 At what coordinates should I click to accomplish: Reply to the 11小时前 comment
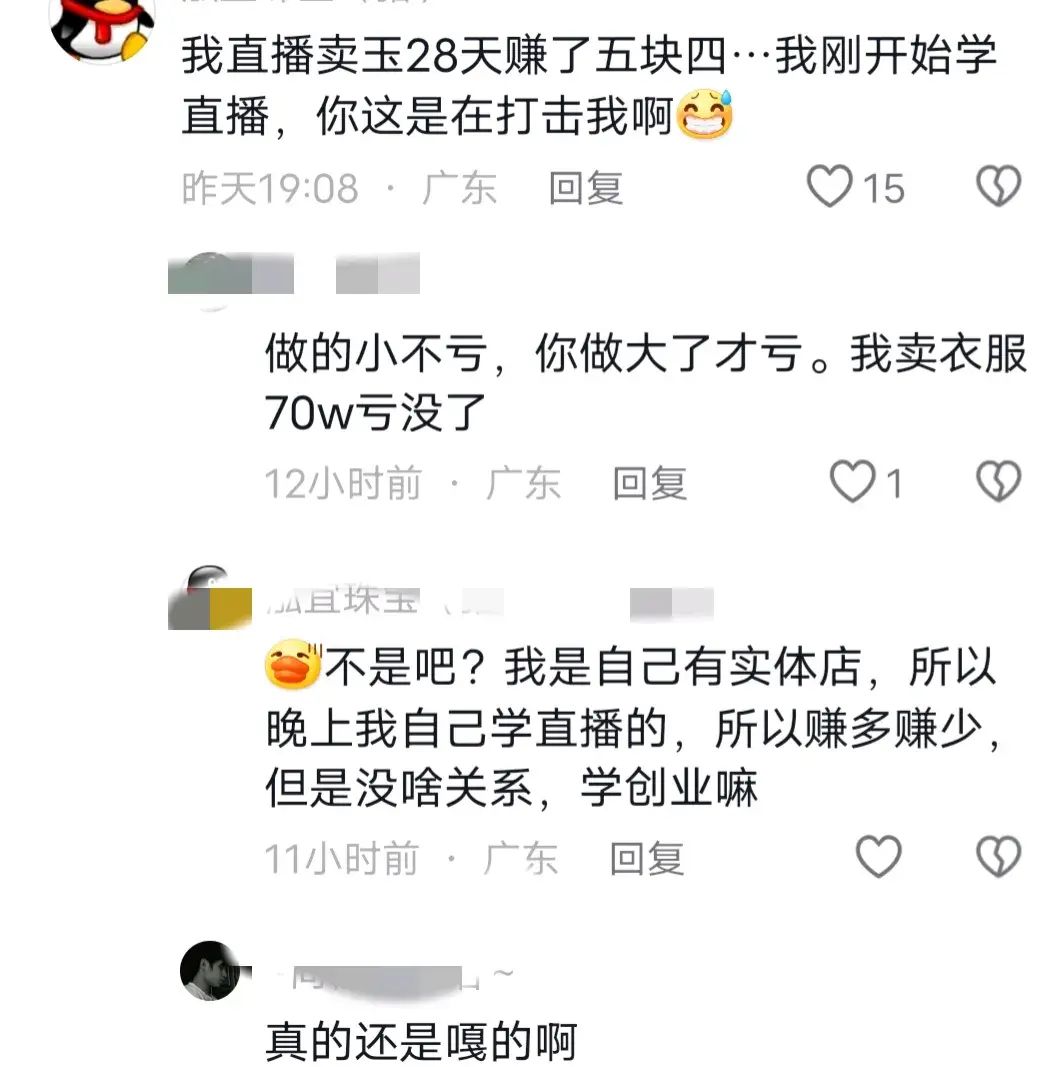647,858
